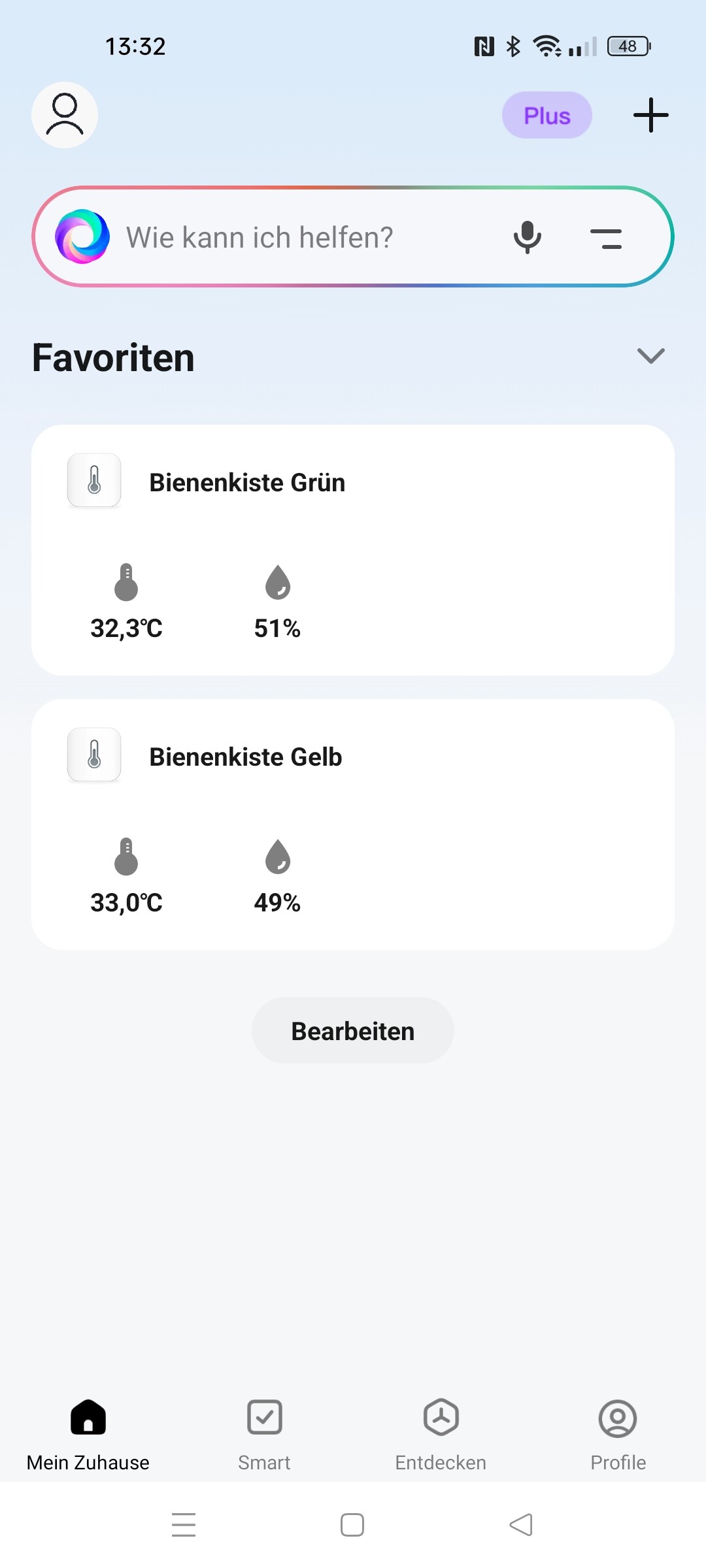
Task: Collapse the Favoriten section chevron
Action: pos(651,356)
